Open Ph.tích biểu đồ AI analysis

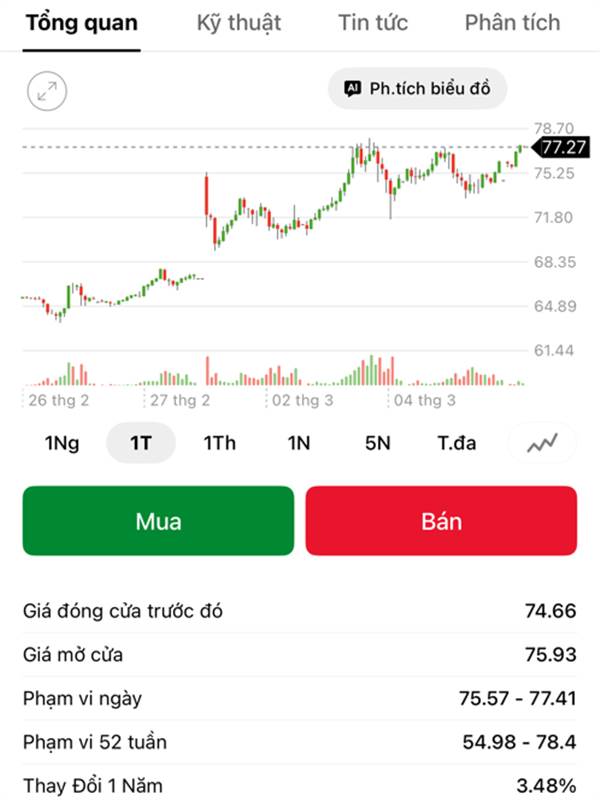[x=417, y=89]
